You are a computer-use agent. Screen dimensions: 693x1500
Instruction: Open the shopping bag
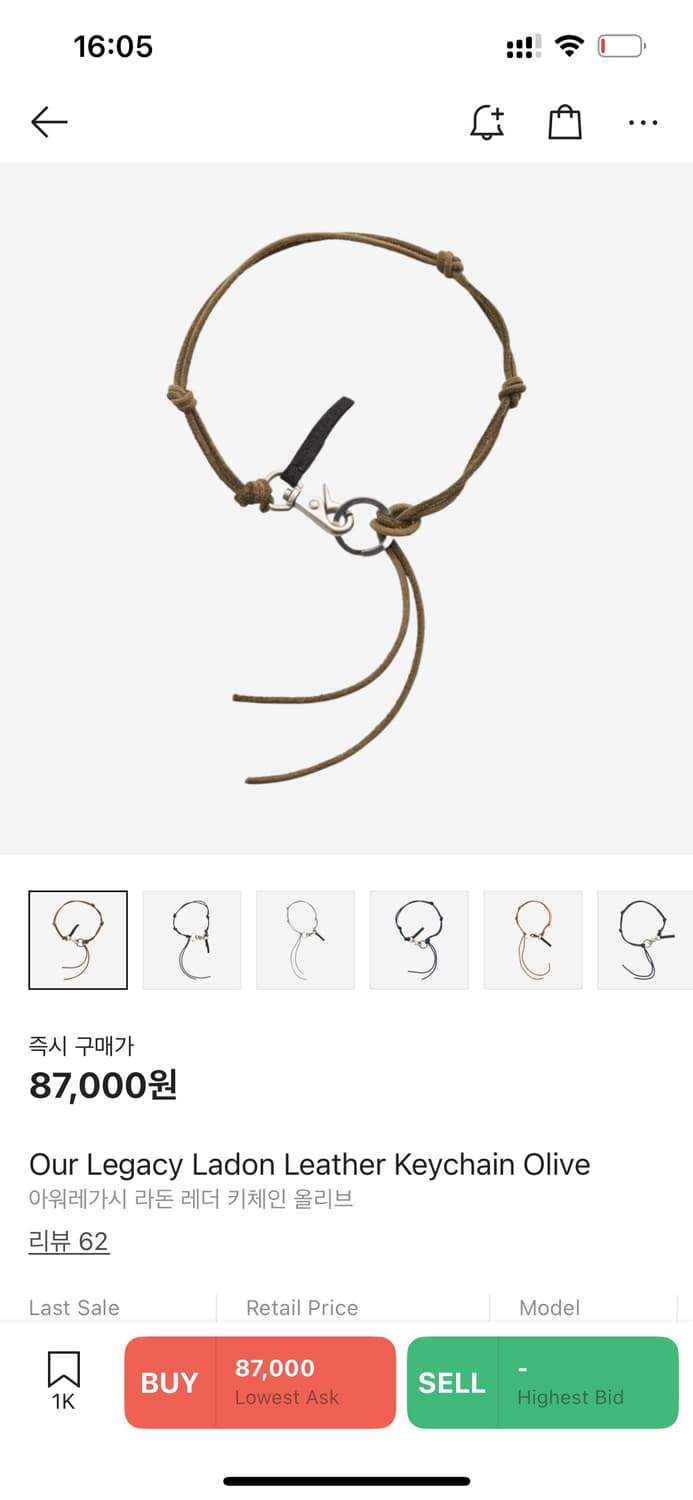(x=565, y=122)
